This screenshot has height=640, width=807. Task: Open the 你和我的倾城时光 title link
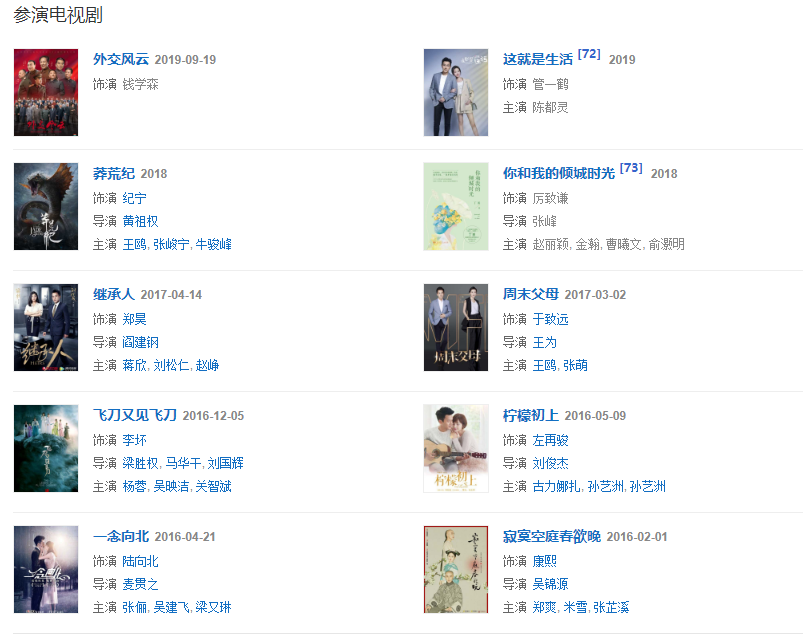(x=558, y=173)
